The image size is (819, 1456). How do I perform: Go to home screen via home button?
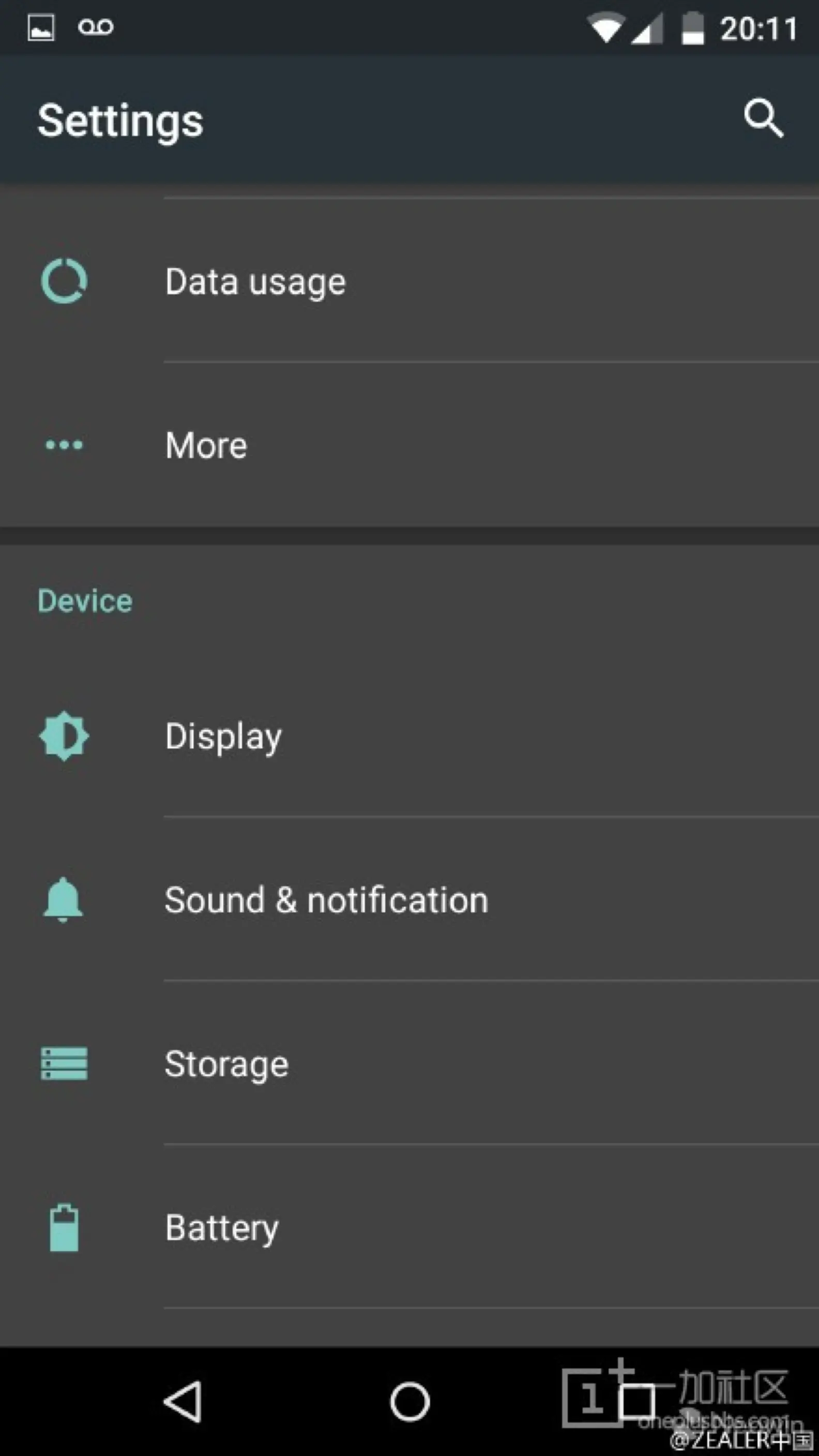pyautogui.click(x=410, y=1402)
